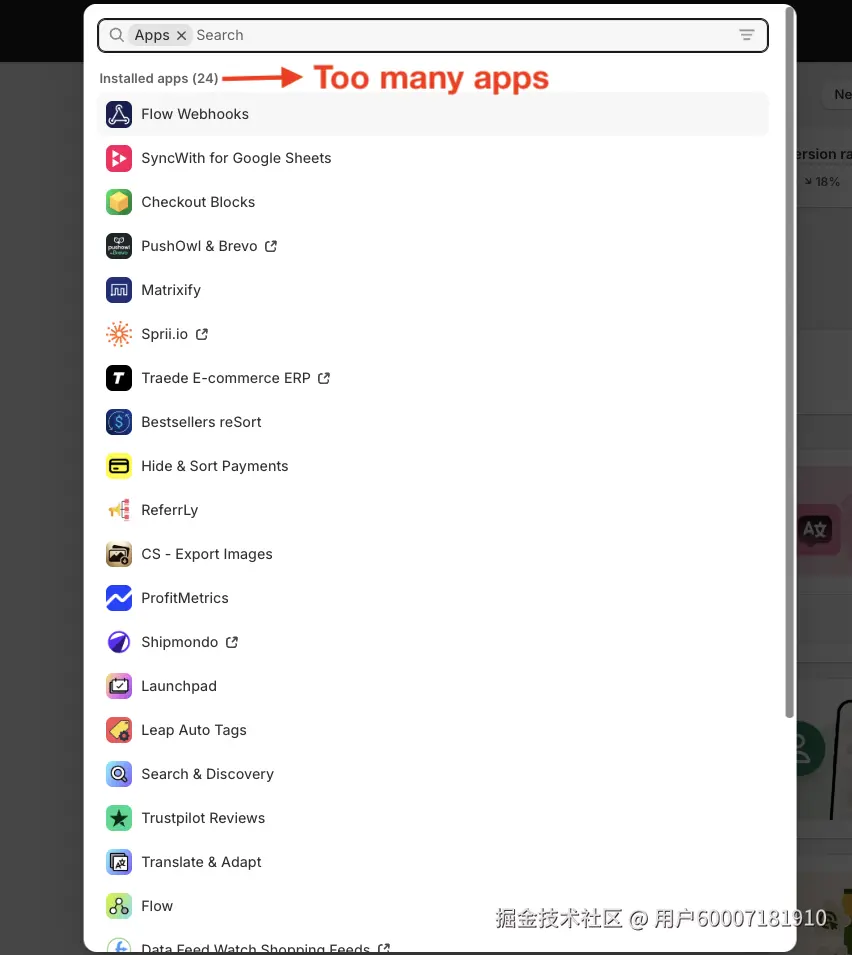The width and height of the screenshot is (852, 955).
Task: Launch SyncWith for Google Sheets
Action: [236, 158]
